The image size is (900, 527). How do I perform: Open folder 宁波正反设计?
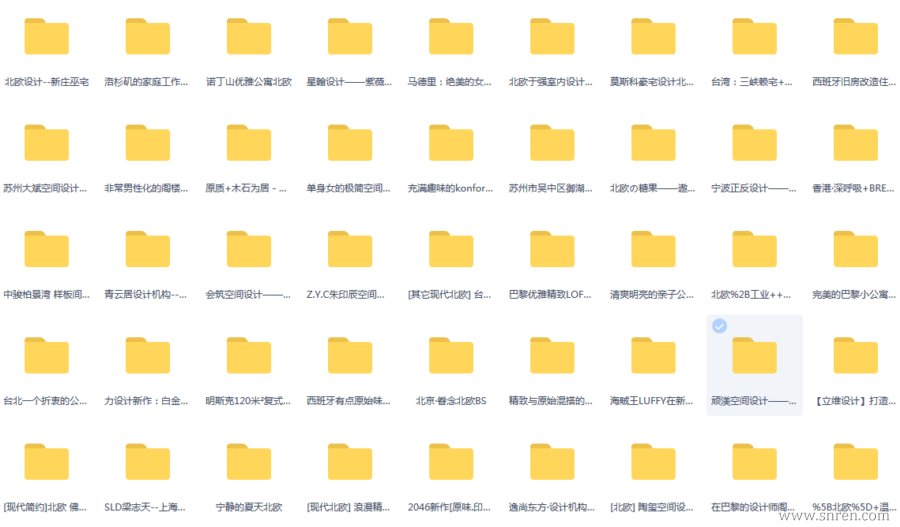[754, 143]
